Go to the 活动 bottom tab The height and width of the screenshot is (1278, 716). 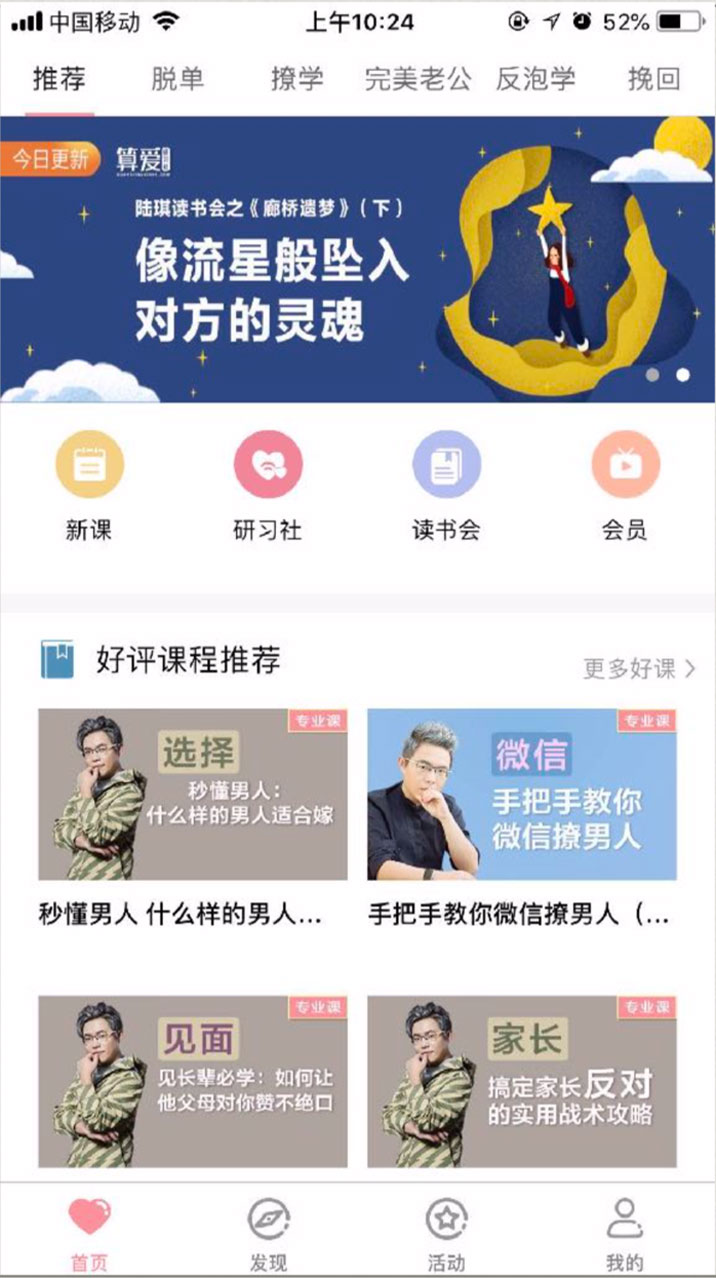[x=446, y=1234]
